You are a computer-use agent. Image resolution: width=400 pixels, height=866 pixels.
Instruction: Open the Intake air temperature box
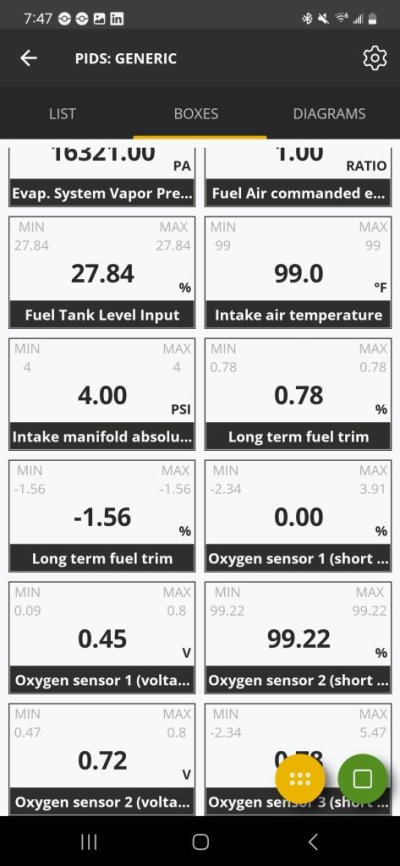[298, 272]
